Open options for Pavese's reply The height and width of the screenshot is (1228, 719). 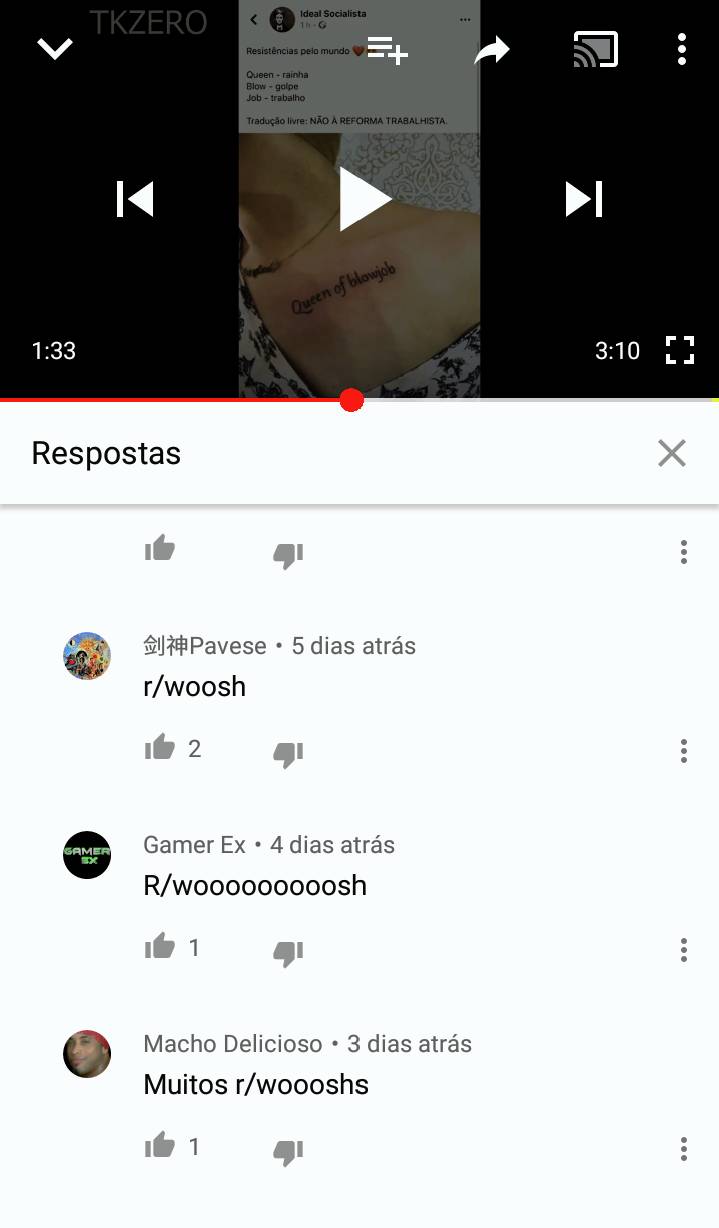coord(684,751)
